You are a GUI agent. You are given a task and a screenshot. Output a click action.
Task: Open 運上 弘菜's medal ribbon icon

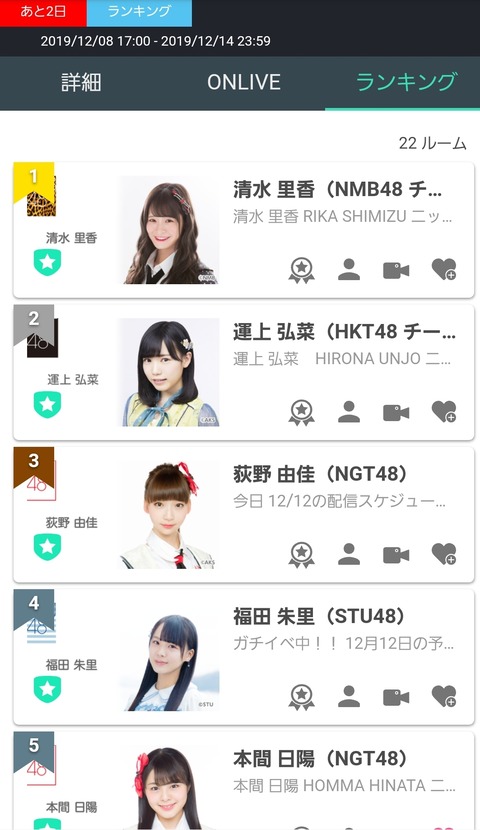[x=302, y=413]
